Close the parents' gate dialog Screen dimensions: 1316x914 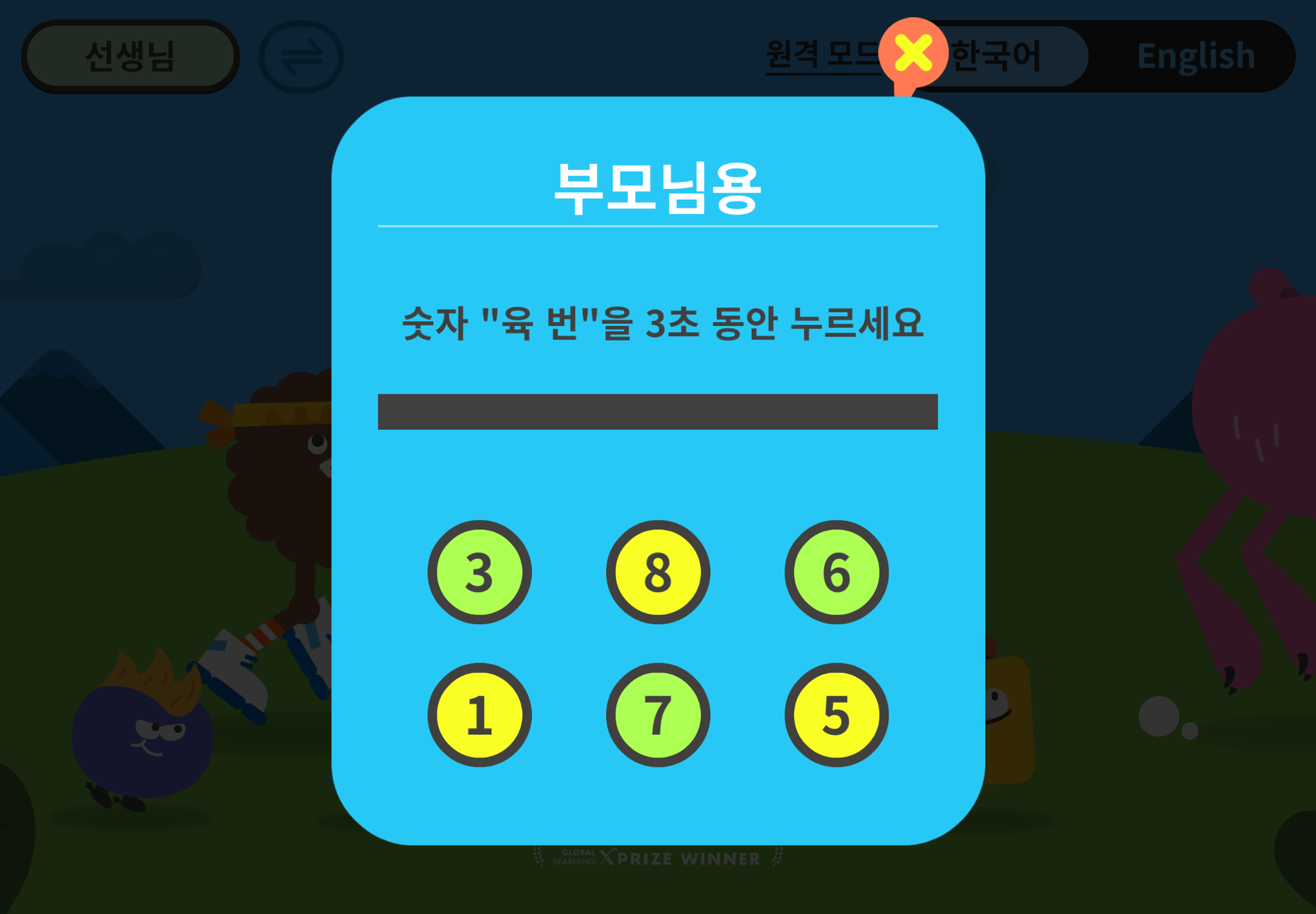point(913,53)
